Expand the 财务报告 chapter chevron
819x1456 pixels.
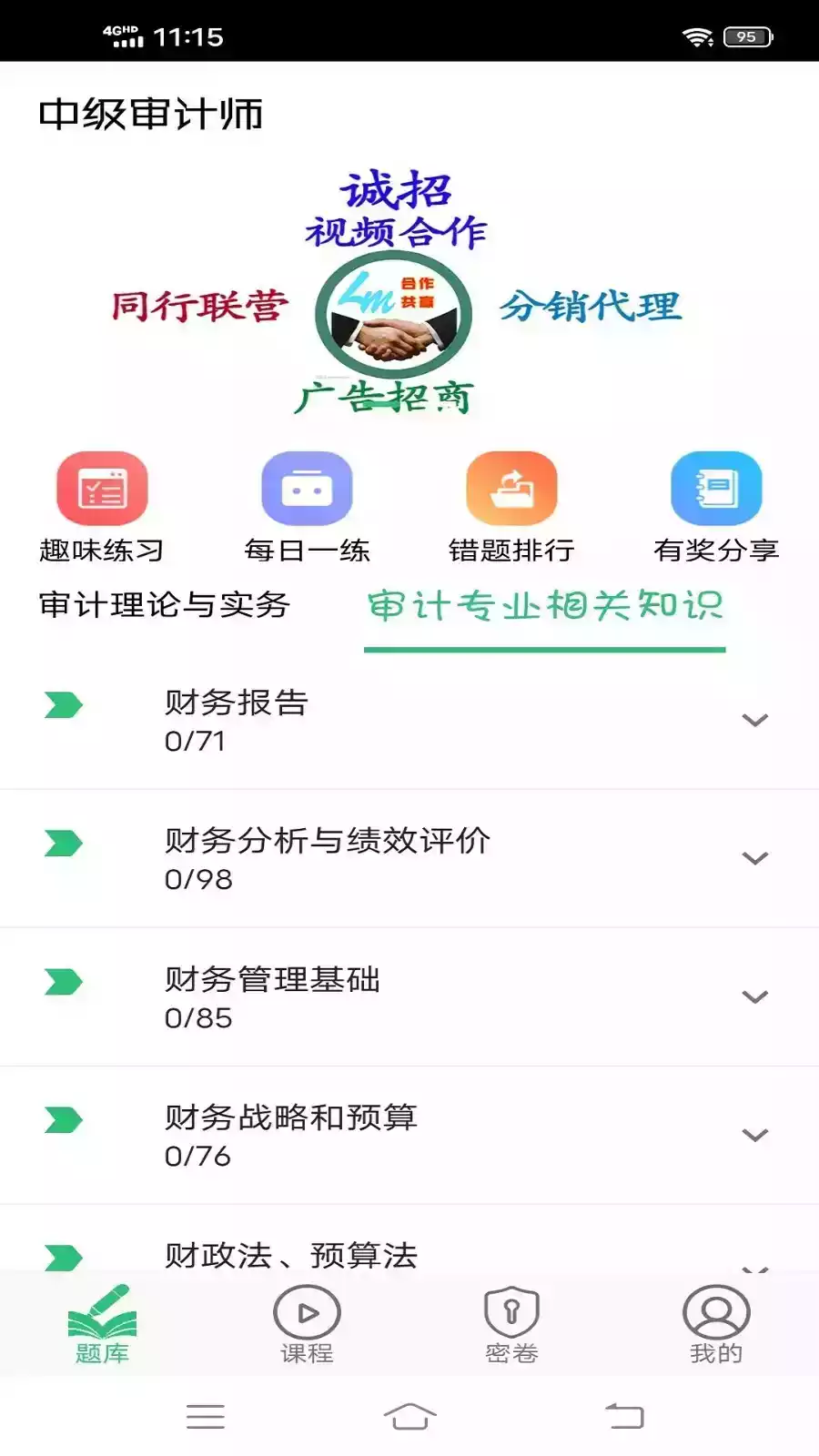[753, 719]
